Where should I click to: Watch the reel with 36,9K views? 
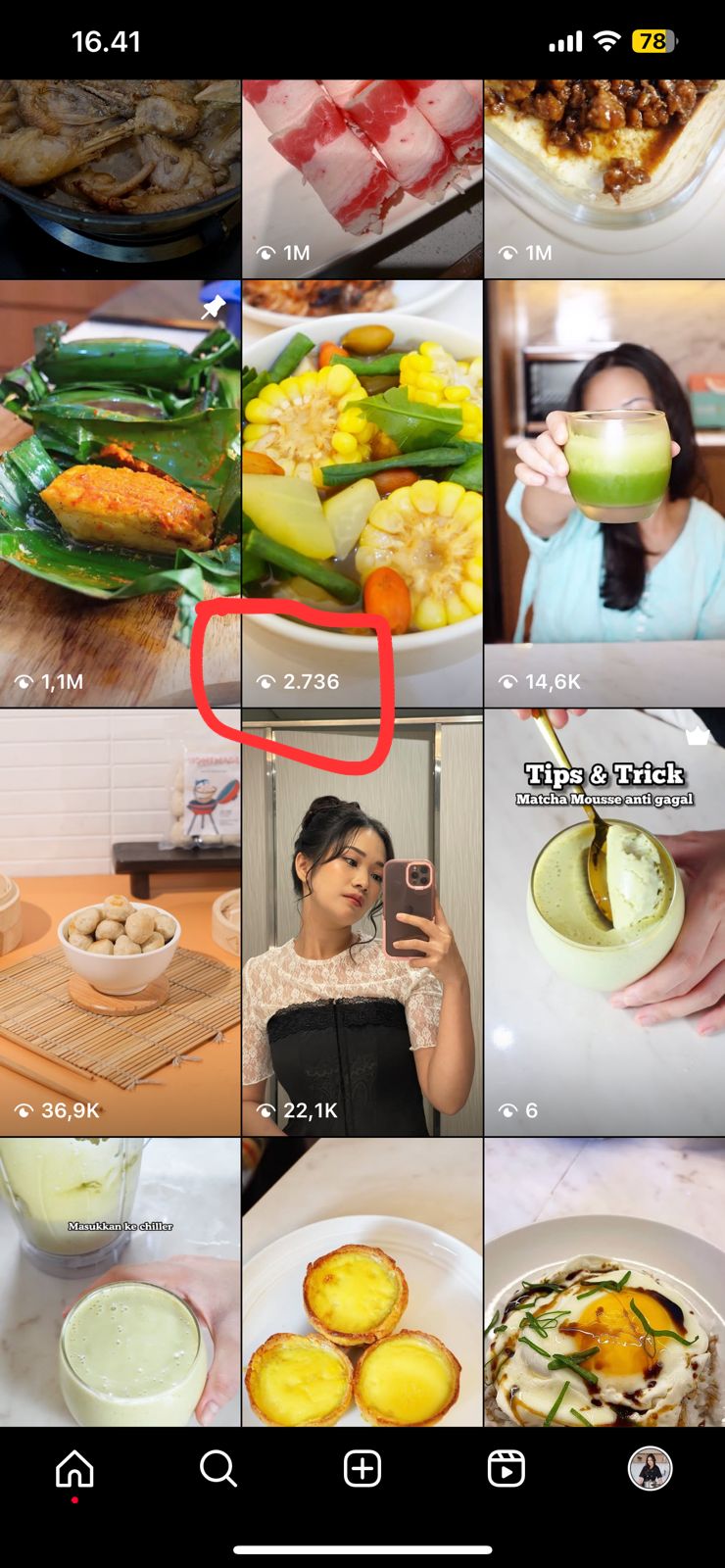(120, 921)
